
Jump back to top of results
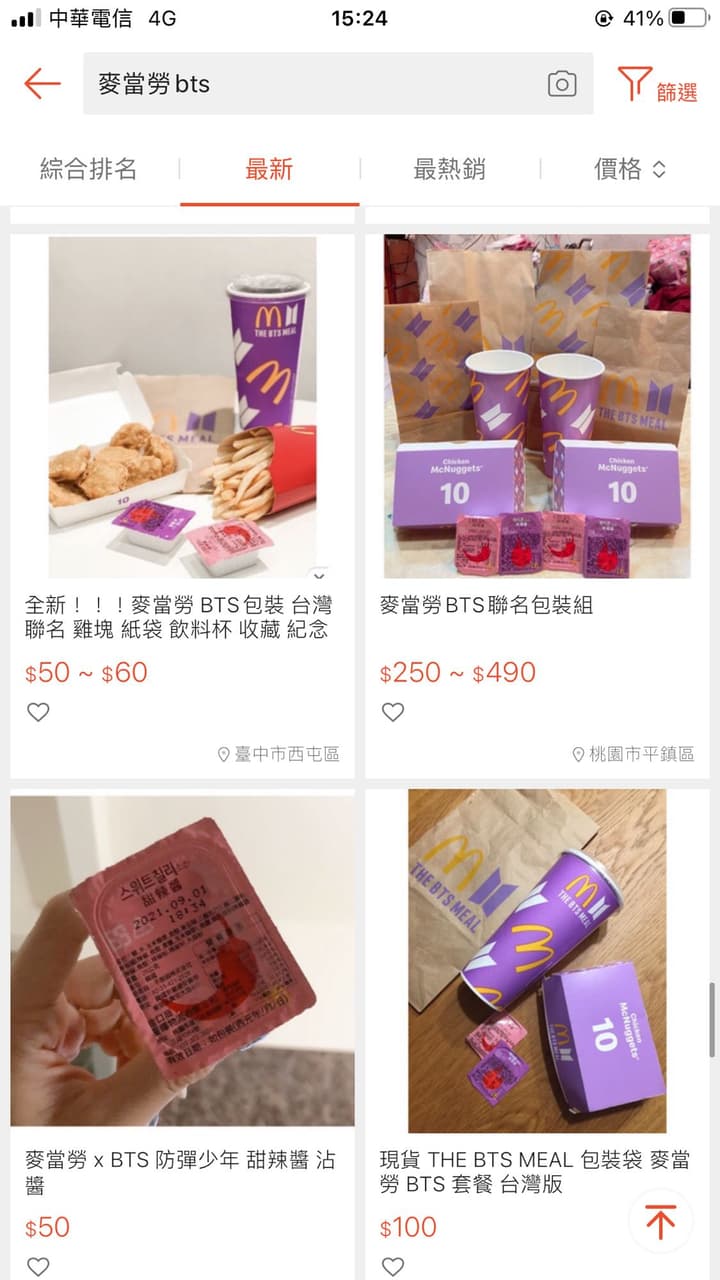pyautogui.click(x=661, y=1221)
